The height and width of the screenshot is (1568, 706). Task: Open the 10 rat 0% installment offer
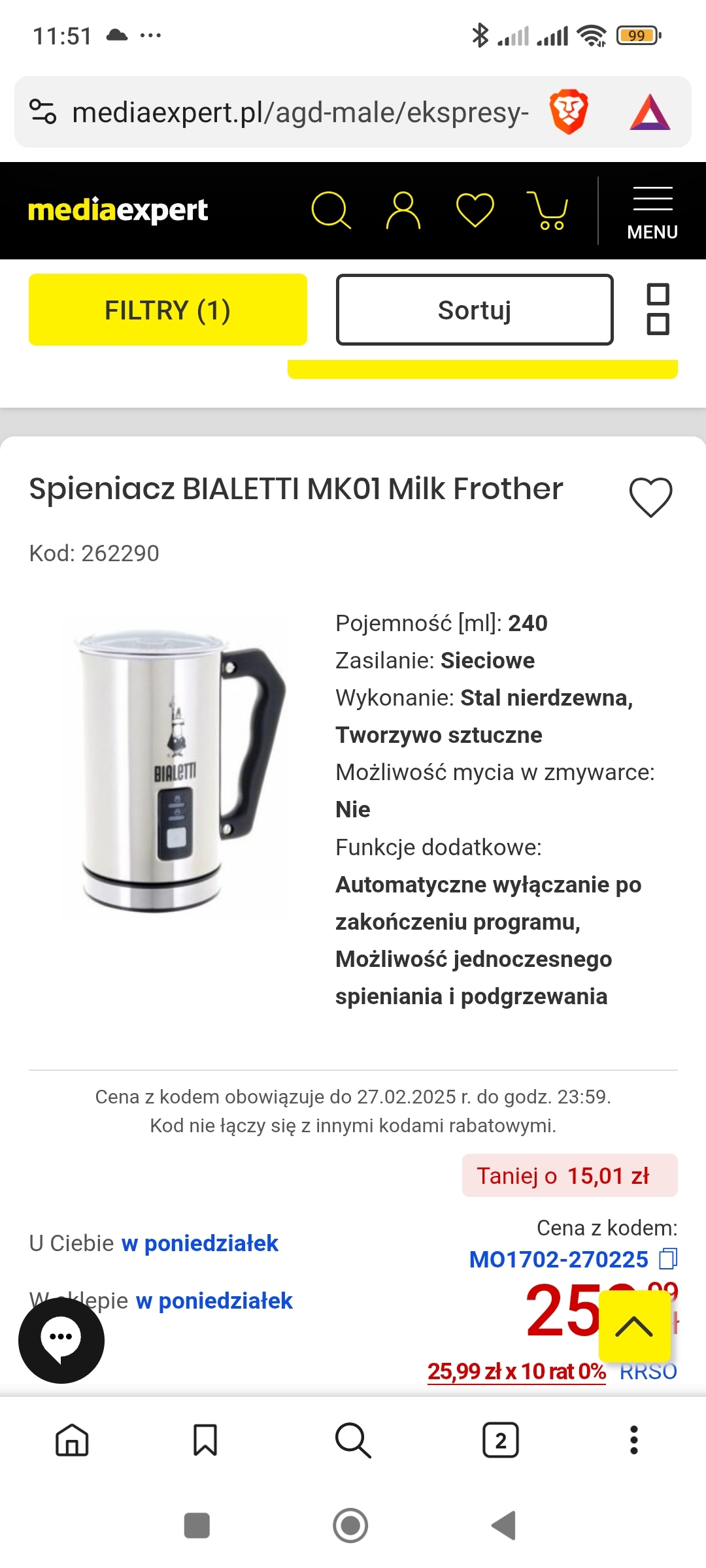[516, 1371]
